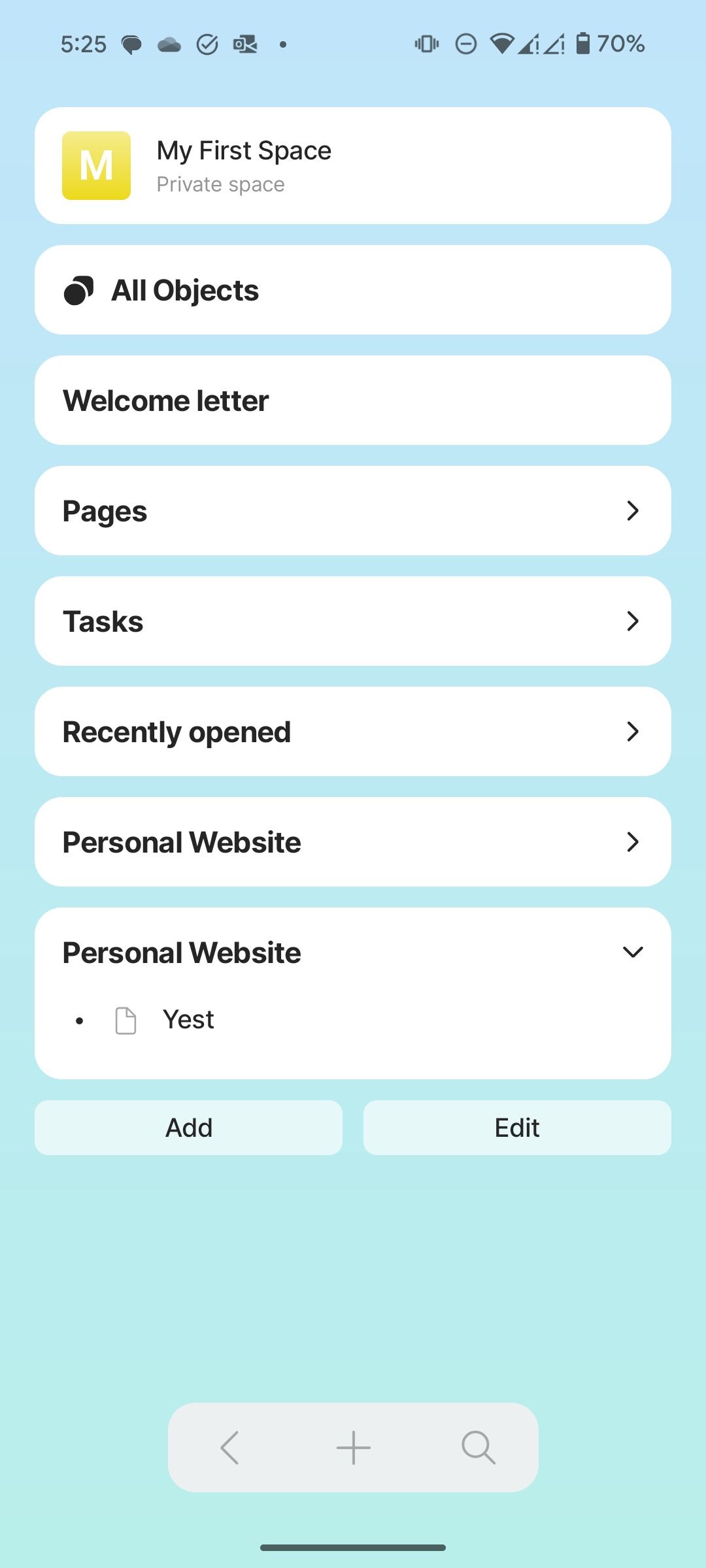The height and width of the screenshot is (1568, 706).
Task: Expand the Tasks widget
Action: point(632,621)
